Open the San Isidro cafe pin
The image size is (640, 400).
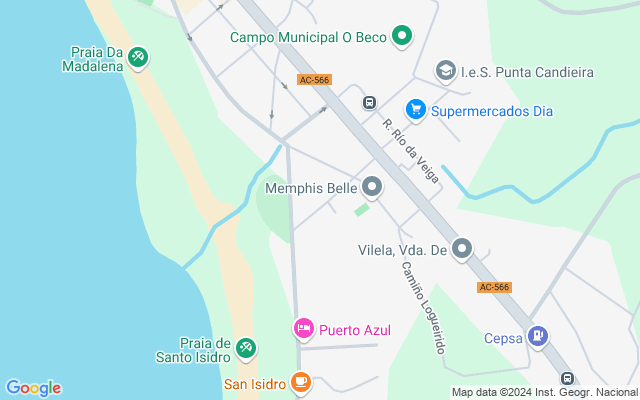point(300,382)
